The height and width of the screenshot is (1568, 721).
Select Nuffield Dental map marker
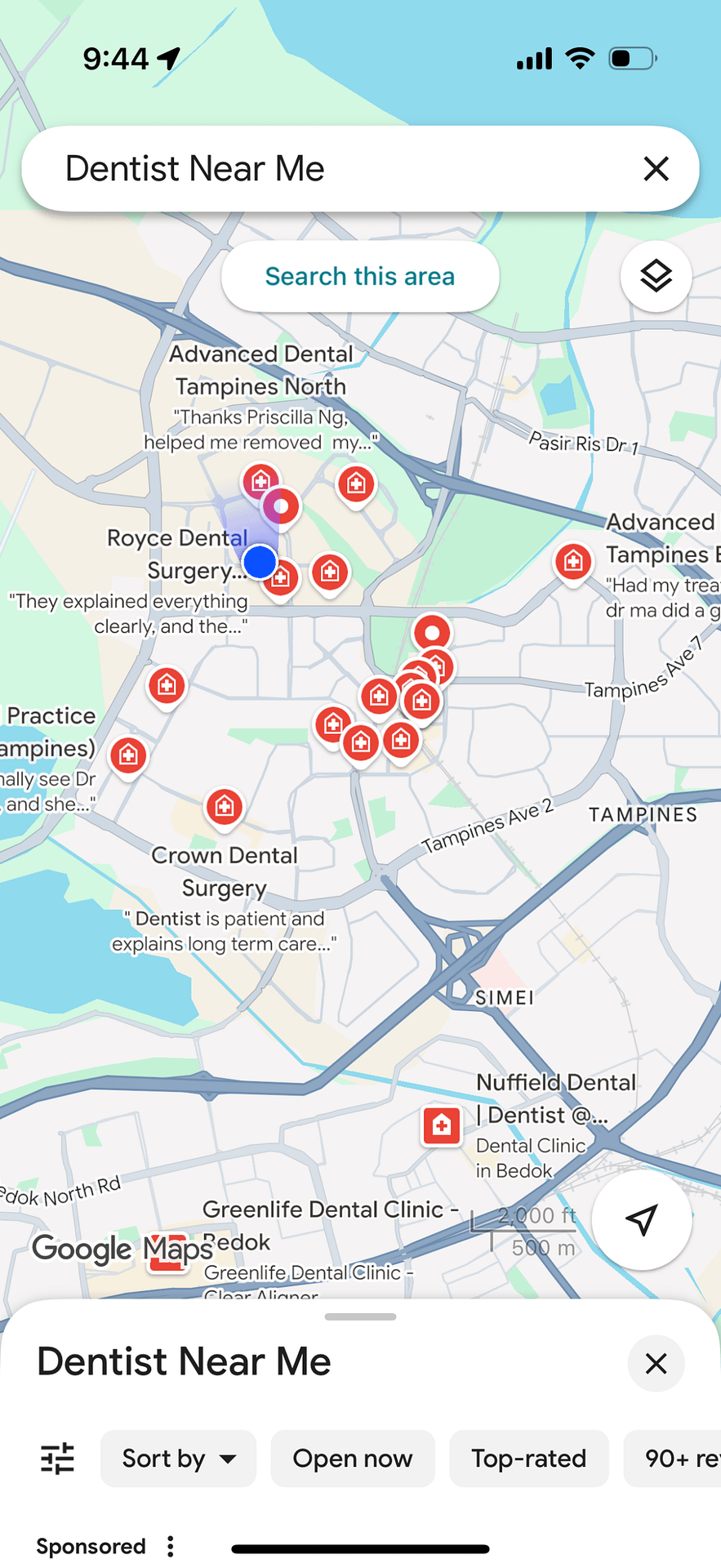coord(442,1125)
